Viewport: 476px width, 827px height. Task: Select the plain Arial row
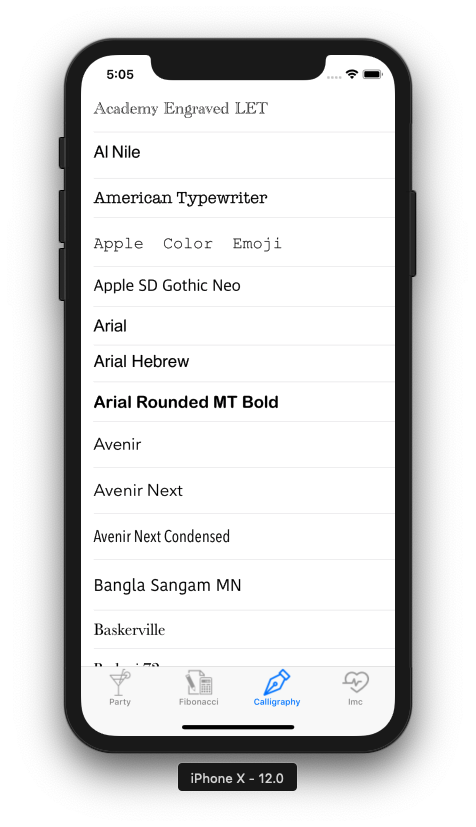(x=238, y=326)
